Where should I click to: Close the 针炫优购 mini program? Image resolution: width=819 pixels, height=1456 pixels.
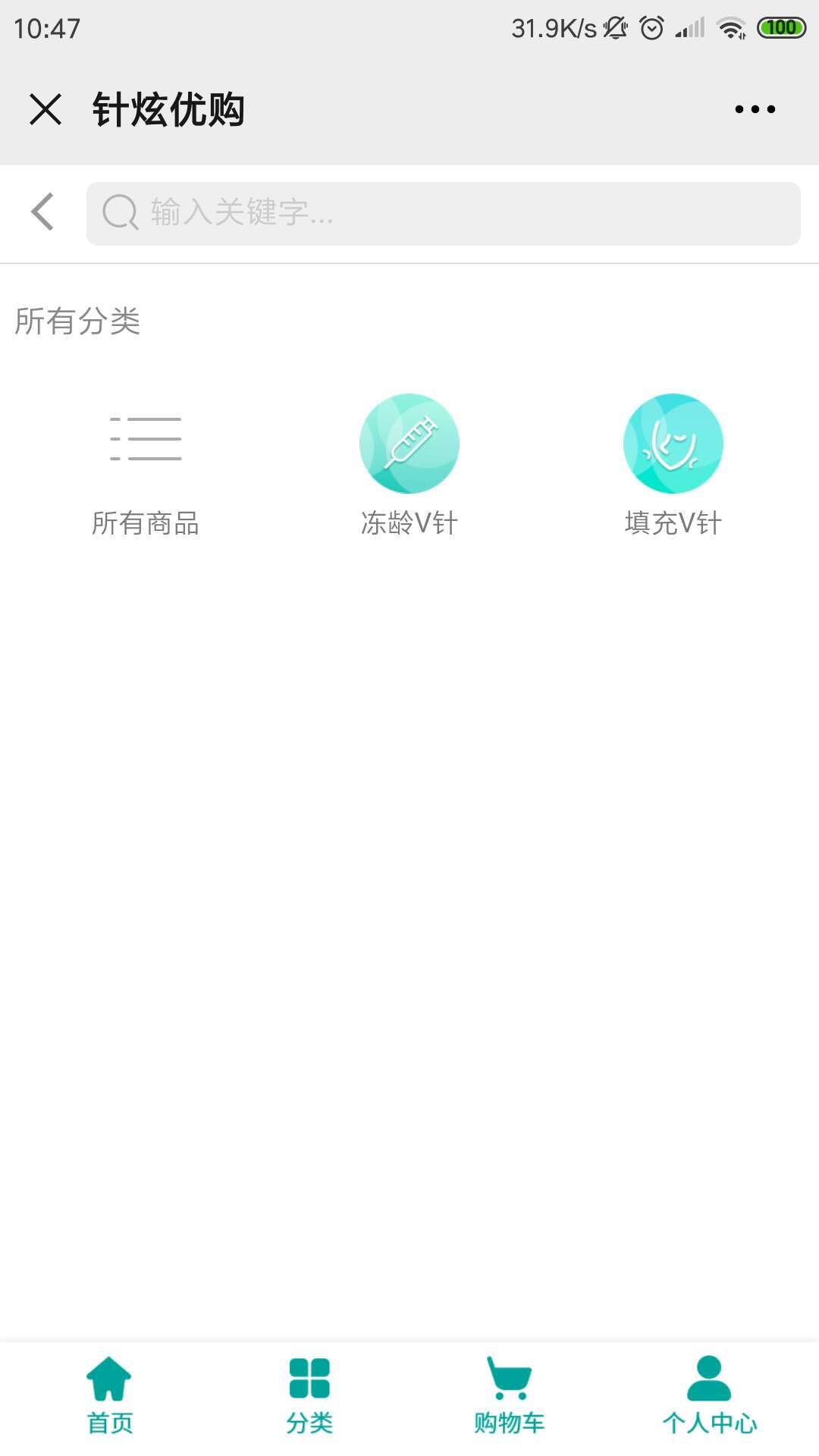45,108
